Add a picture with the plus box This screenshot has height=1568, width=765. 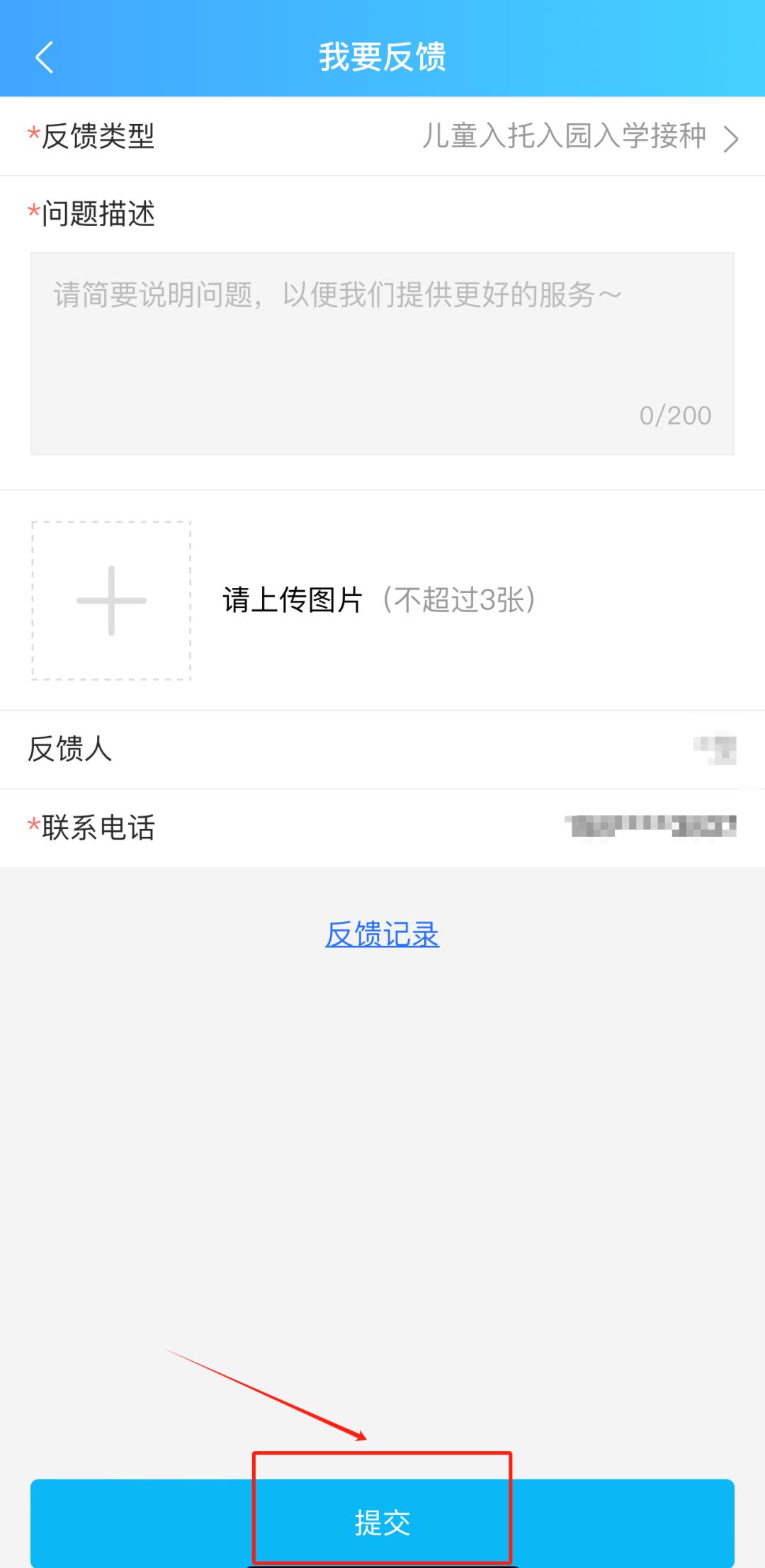pos(111,600)
